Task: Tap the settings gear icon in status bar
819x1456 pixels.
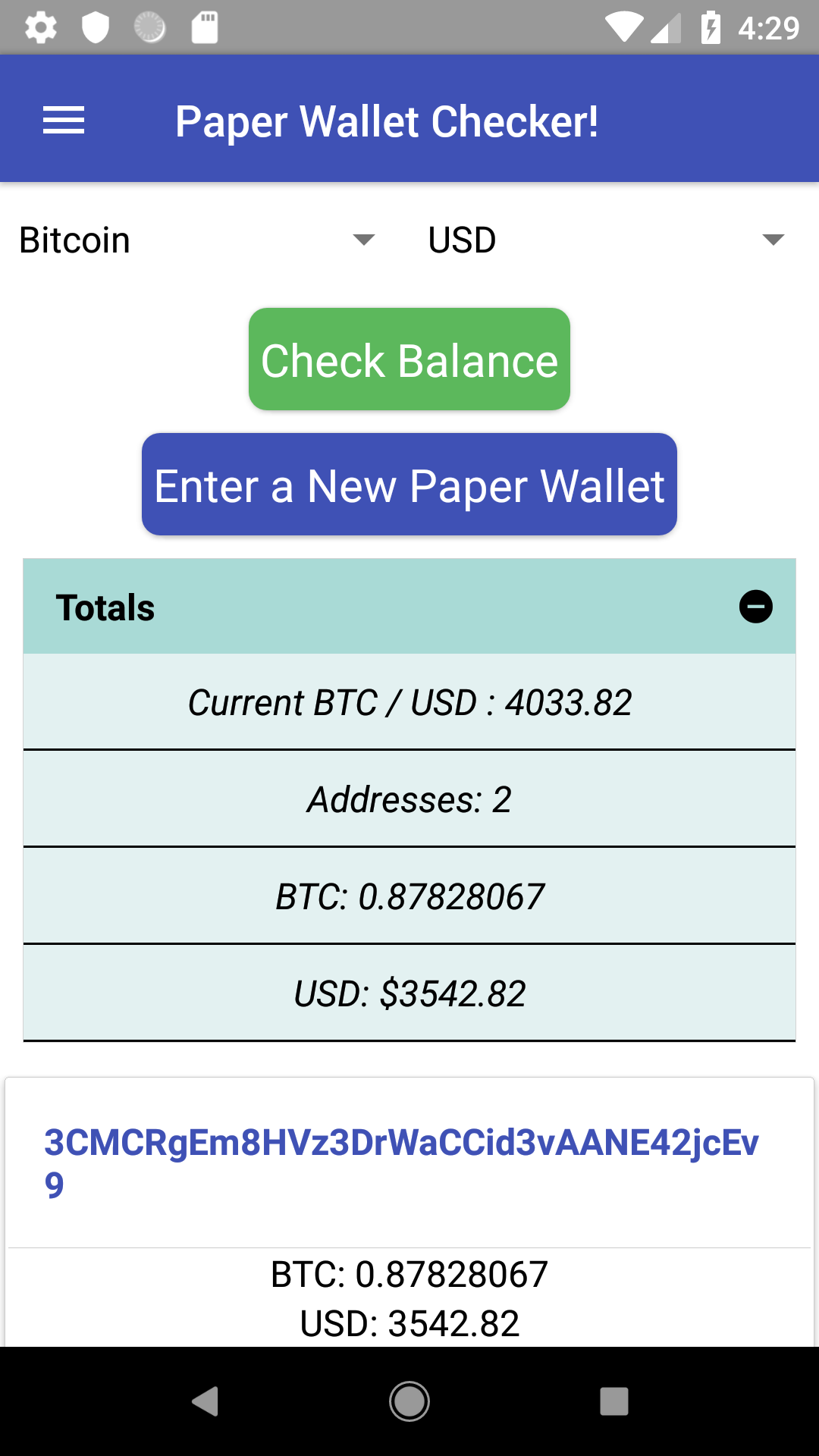Action: coord(40,27)
